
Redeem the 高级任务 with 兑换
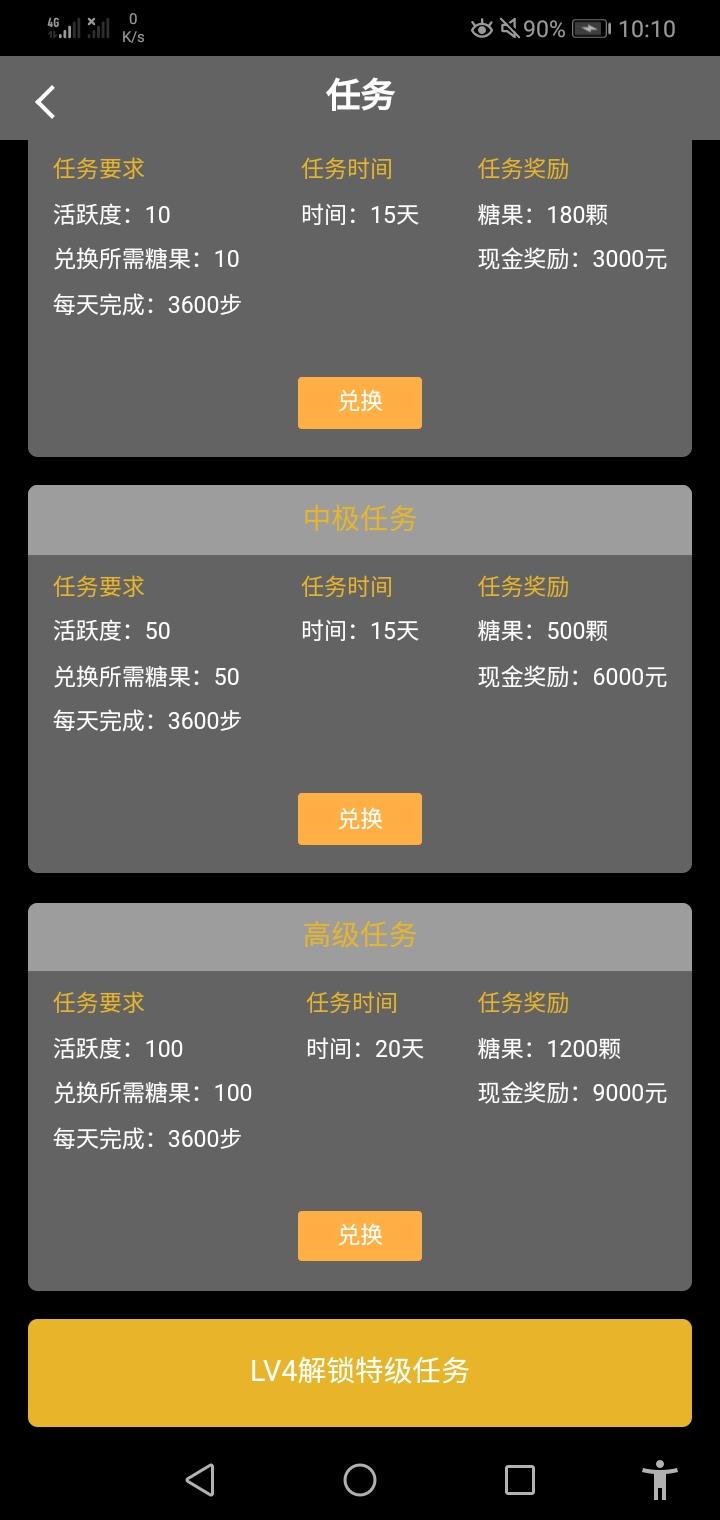pyautogui.click(x=359, y=1235)
